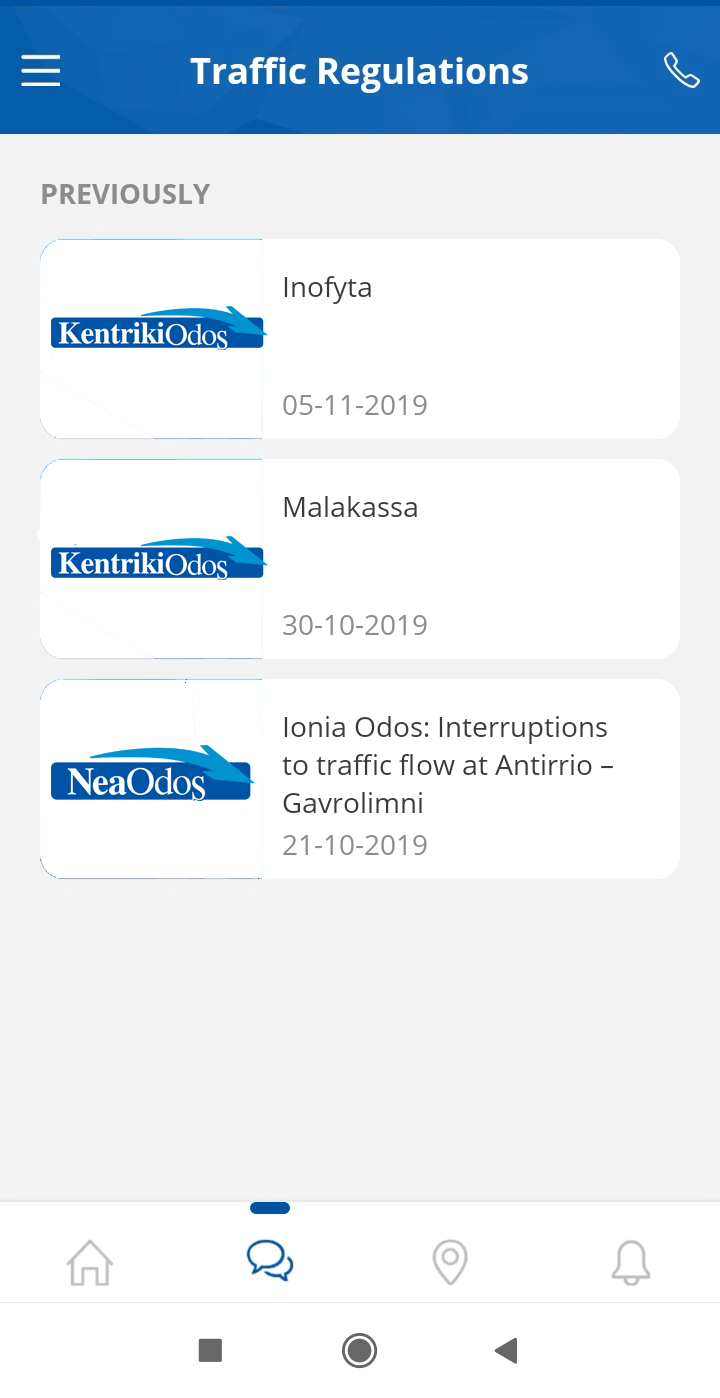Open the notifications bell tab

pos(631,1262)
